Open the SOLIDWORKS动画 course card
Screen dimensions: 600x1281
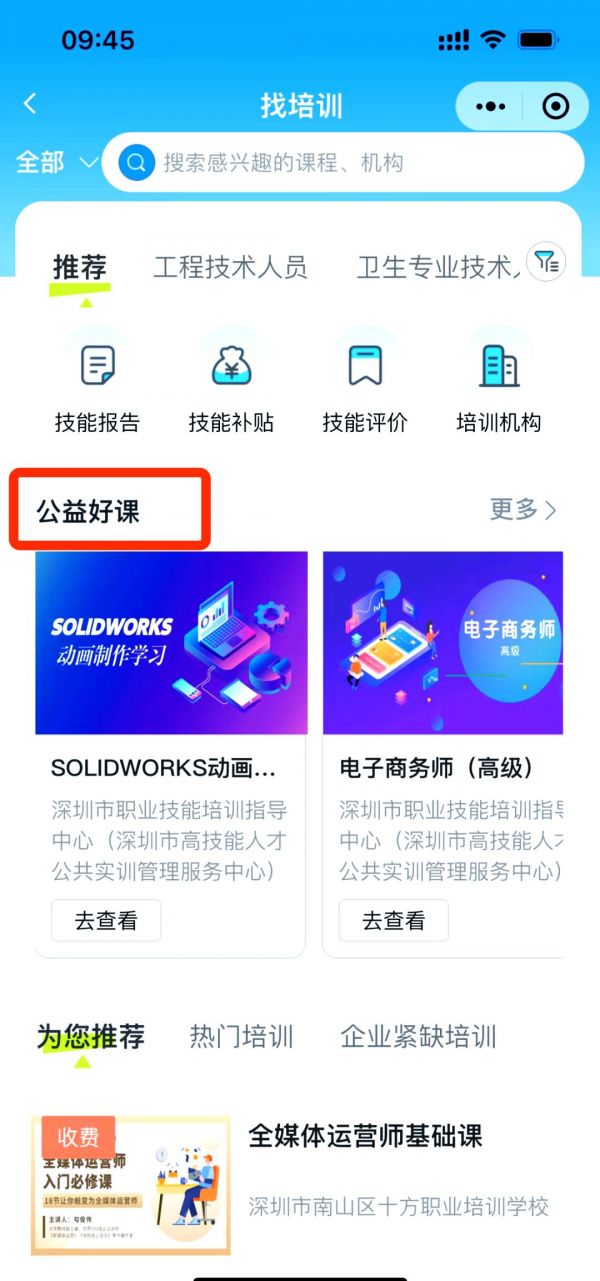[171, 754]
